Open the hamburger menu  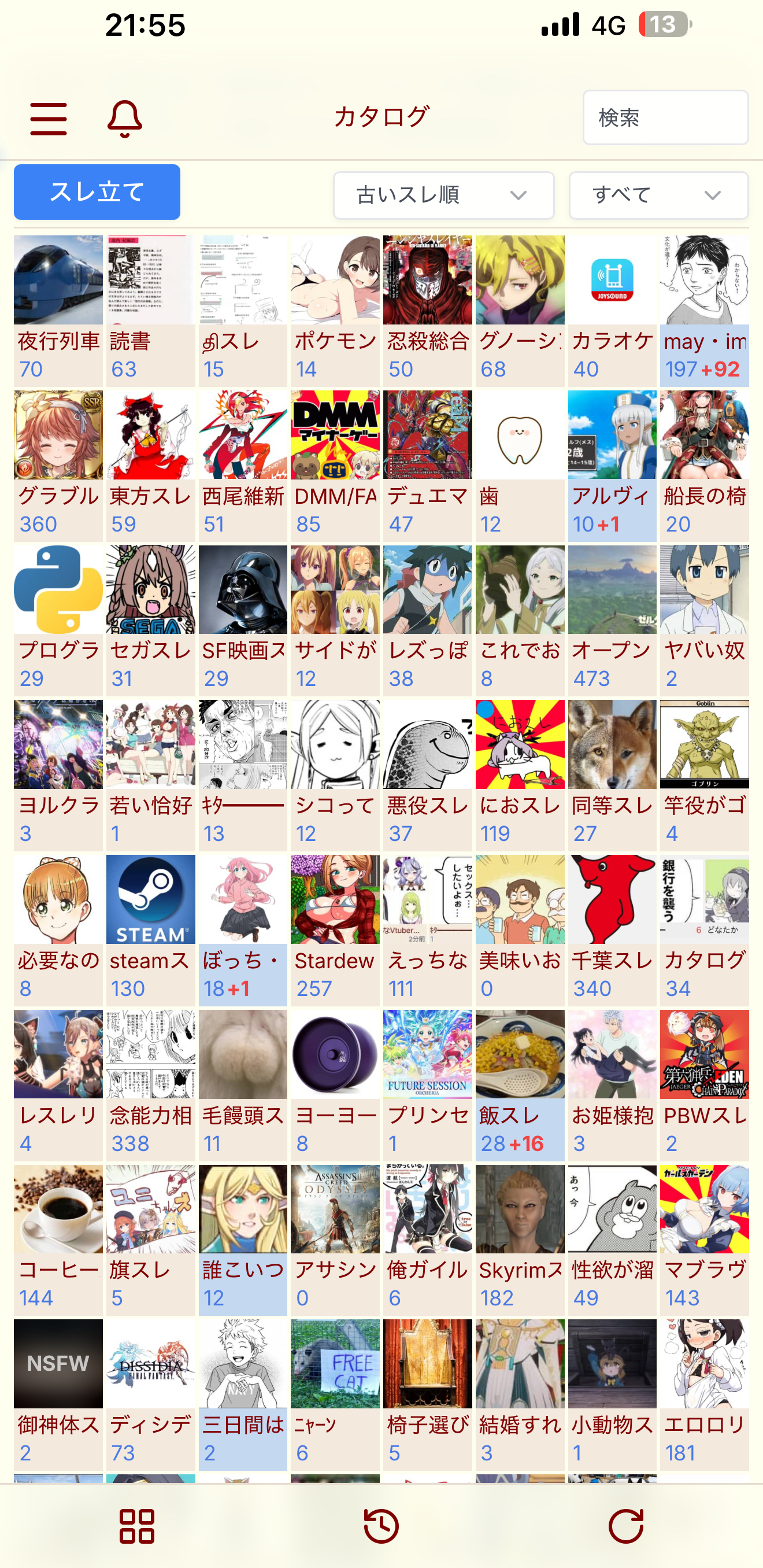[x=49, y=118]
